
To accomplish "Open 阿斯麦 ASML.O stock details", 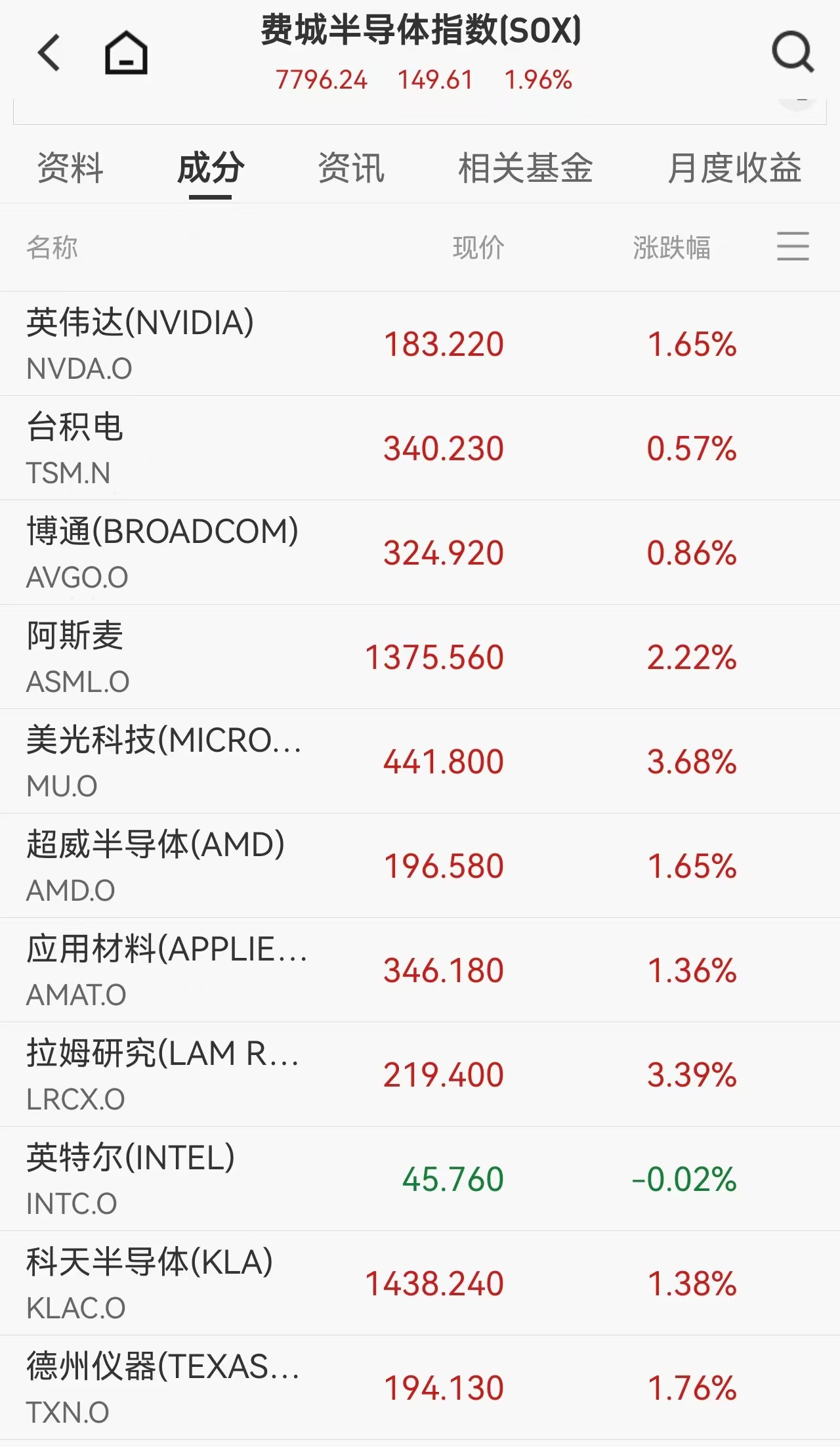I will [x=77, y=657].
